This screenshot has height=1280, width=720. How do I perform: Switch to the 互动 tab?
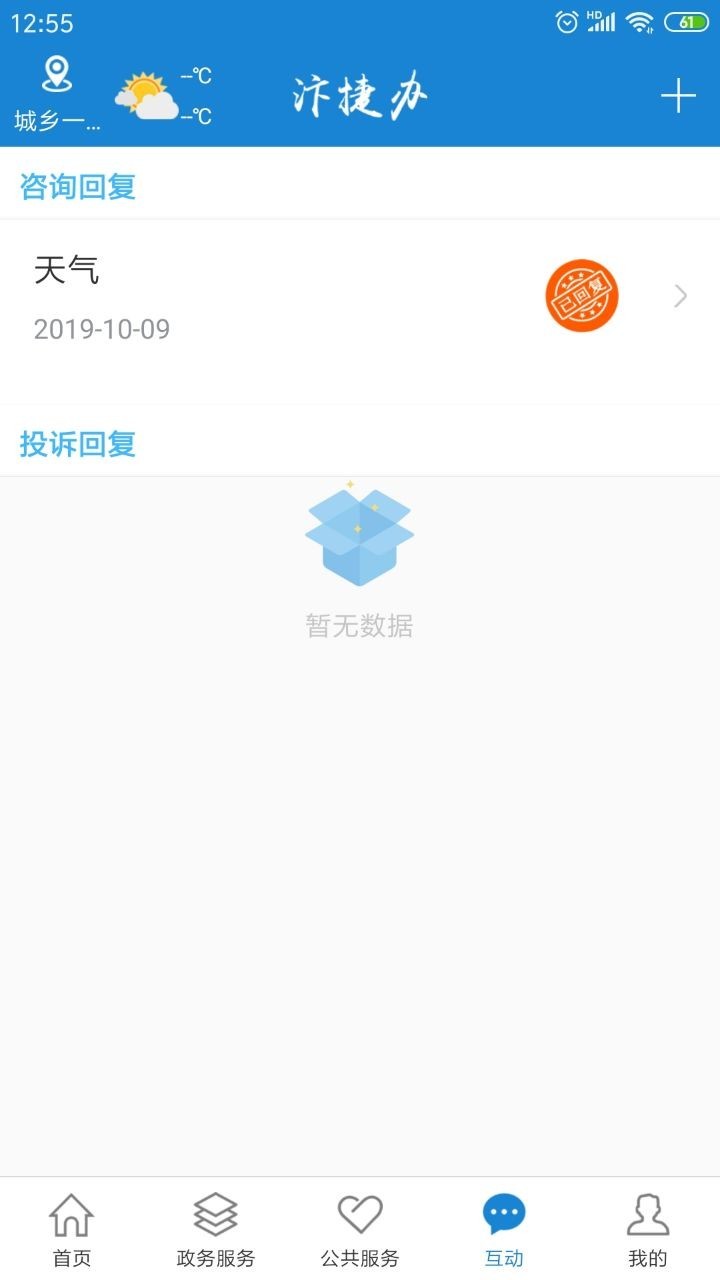coord(505,1230)
